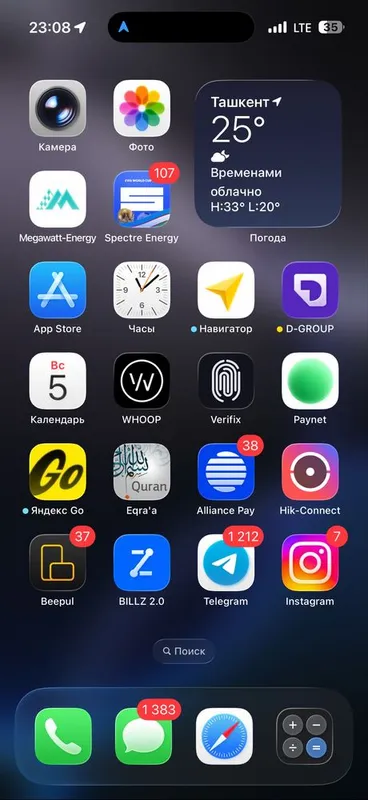Open the Часы clock app

141,290
